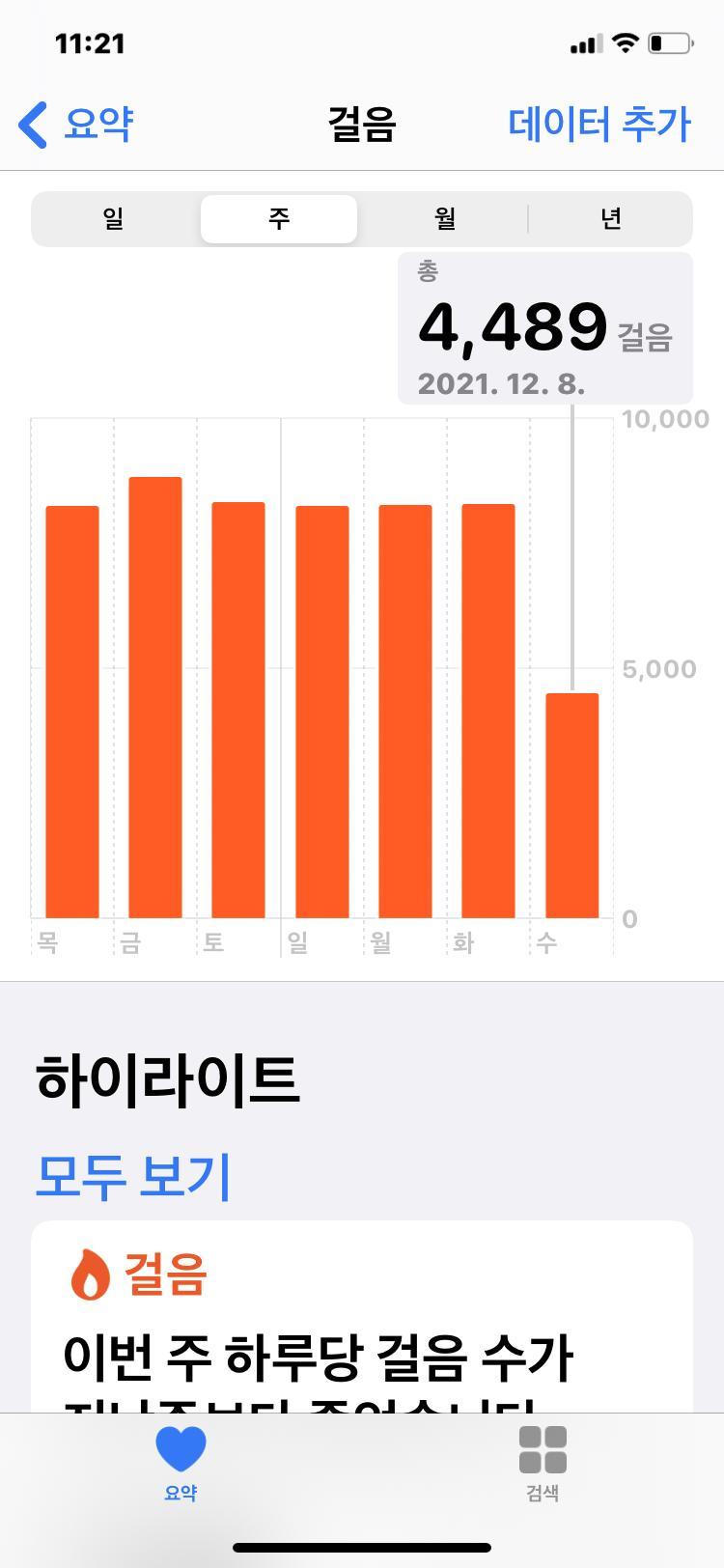Switch to the 요약 tab
724x1568 pixels.
coord(181,1464)
